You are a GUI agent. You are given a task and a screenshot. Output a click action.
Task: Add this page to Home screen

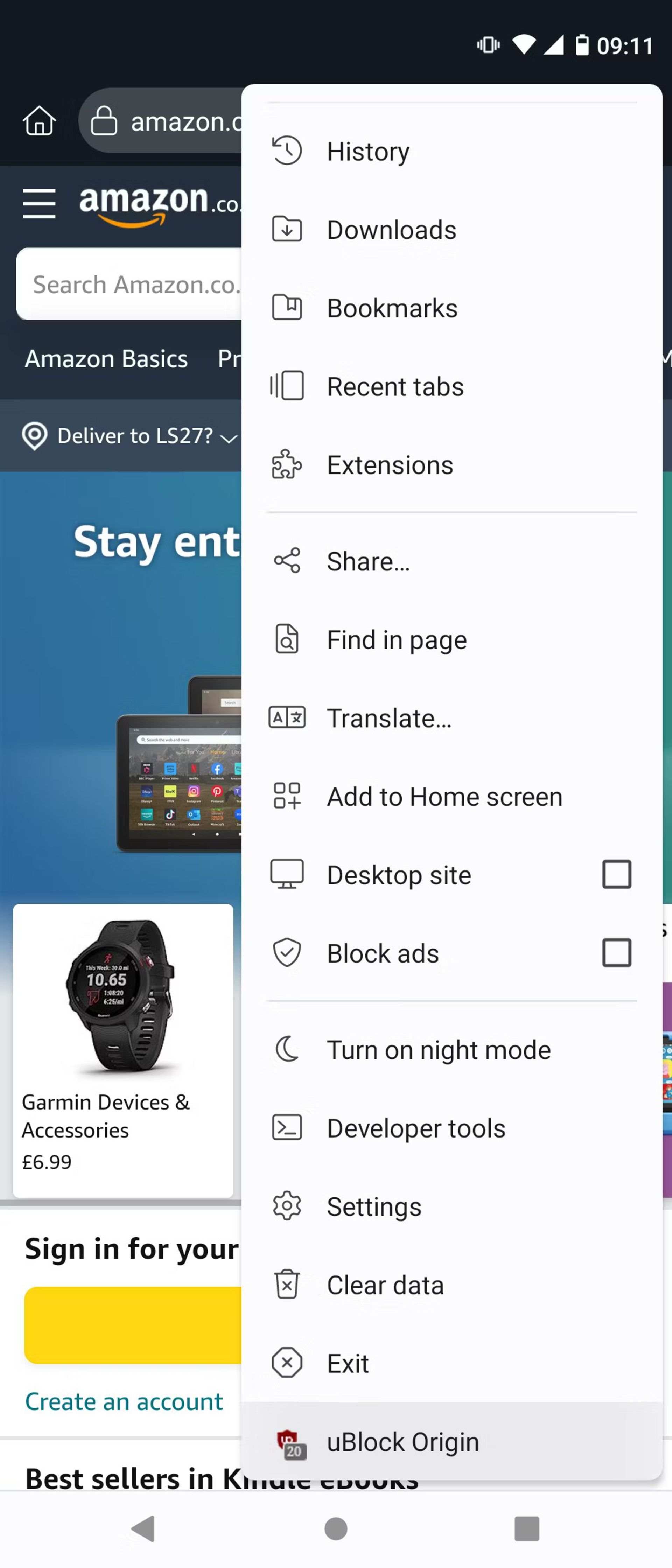(444, 797)
